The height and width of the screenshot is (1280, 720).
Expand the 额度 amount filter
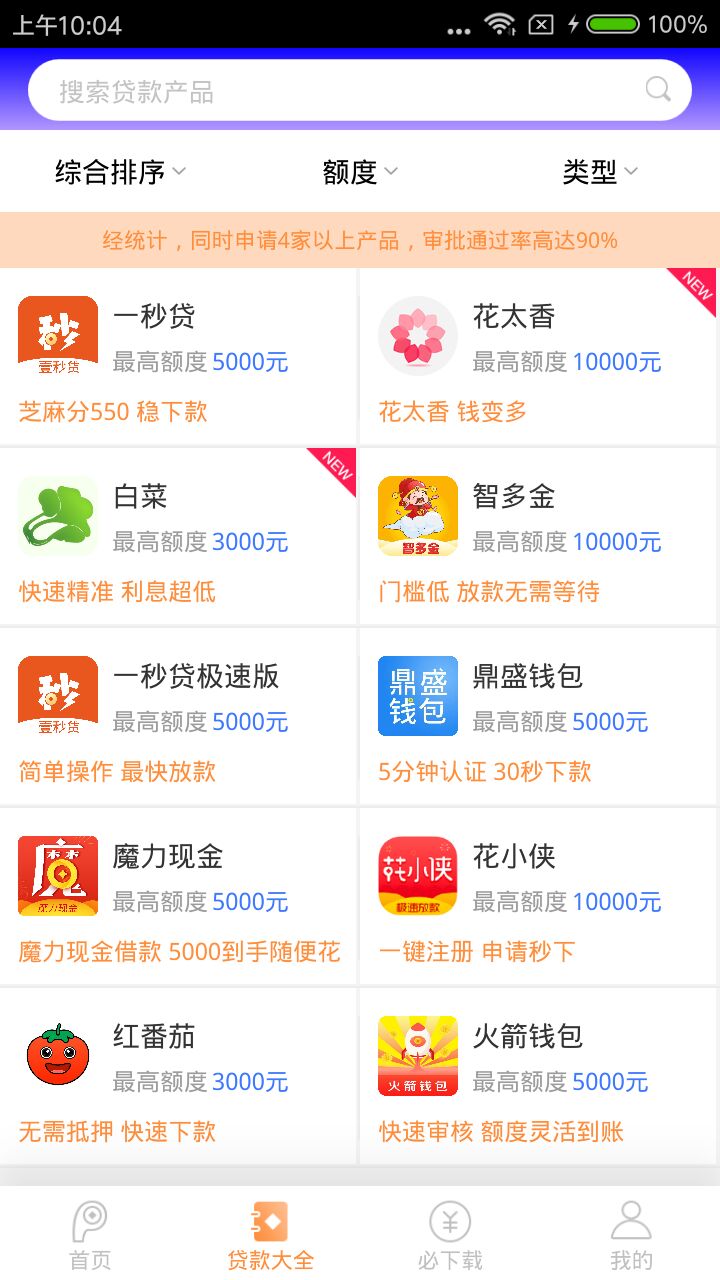click(x=360, y=172)
